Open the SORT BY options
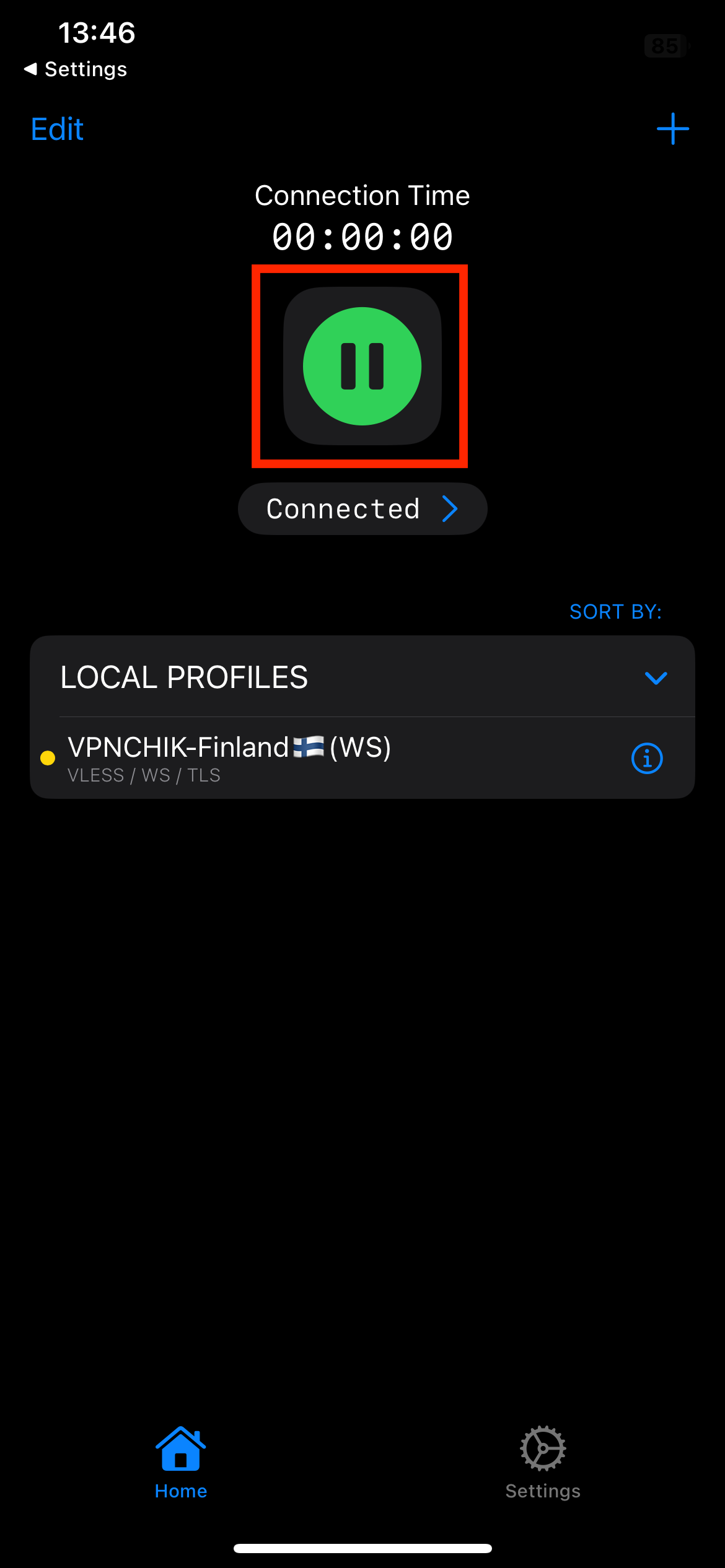This screenshot has height=1568, width=725. tap(615, 612)
